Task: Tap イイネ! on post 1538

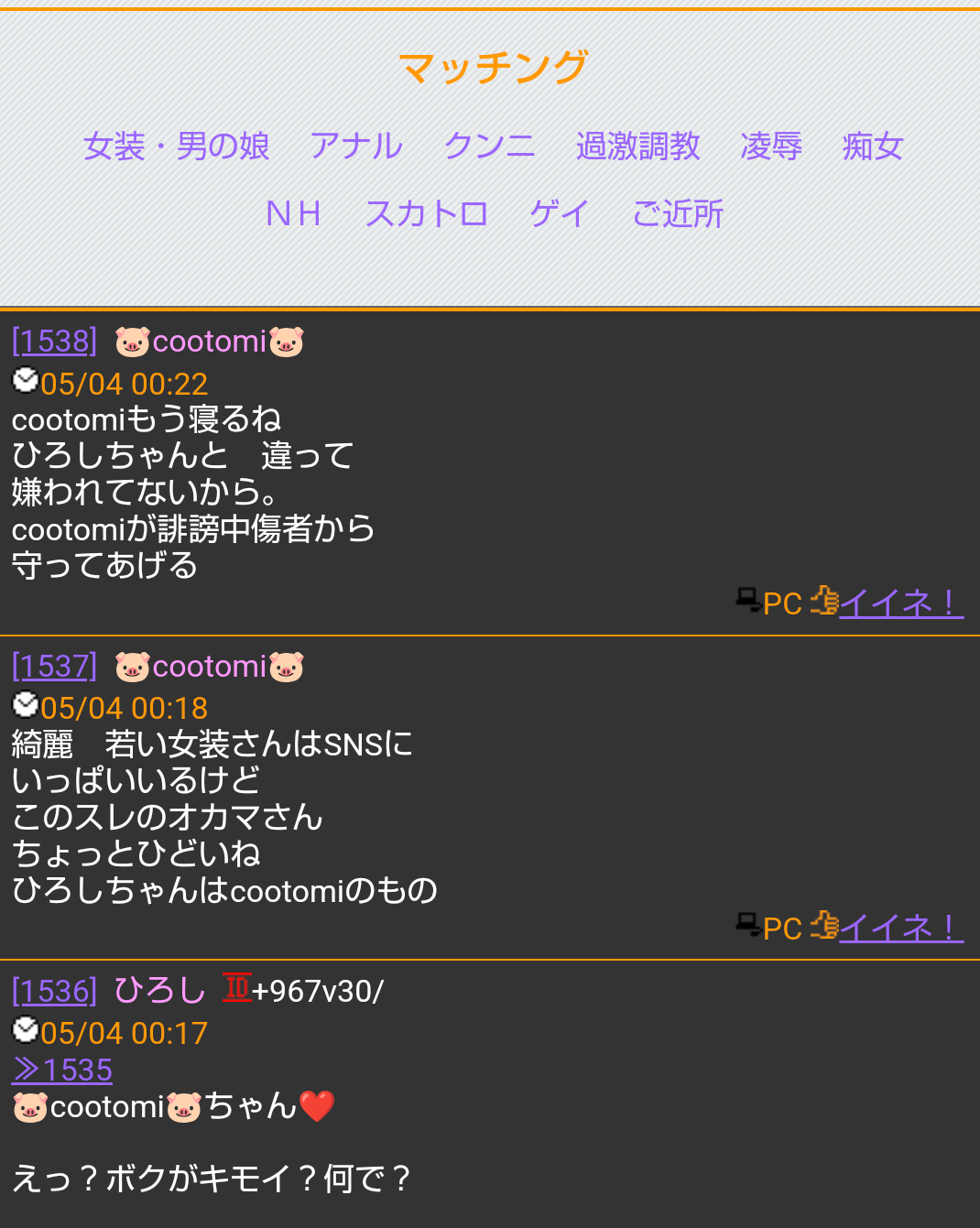Action: (x=899, y=603)
